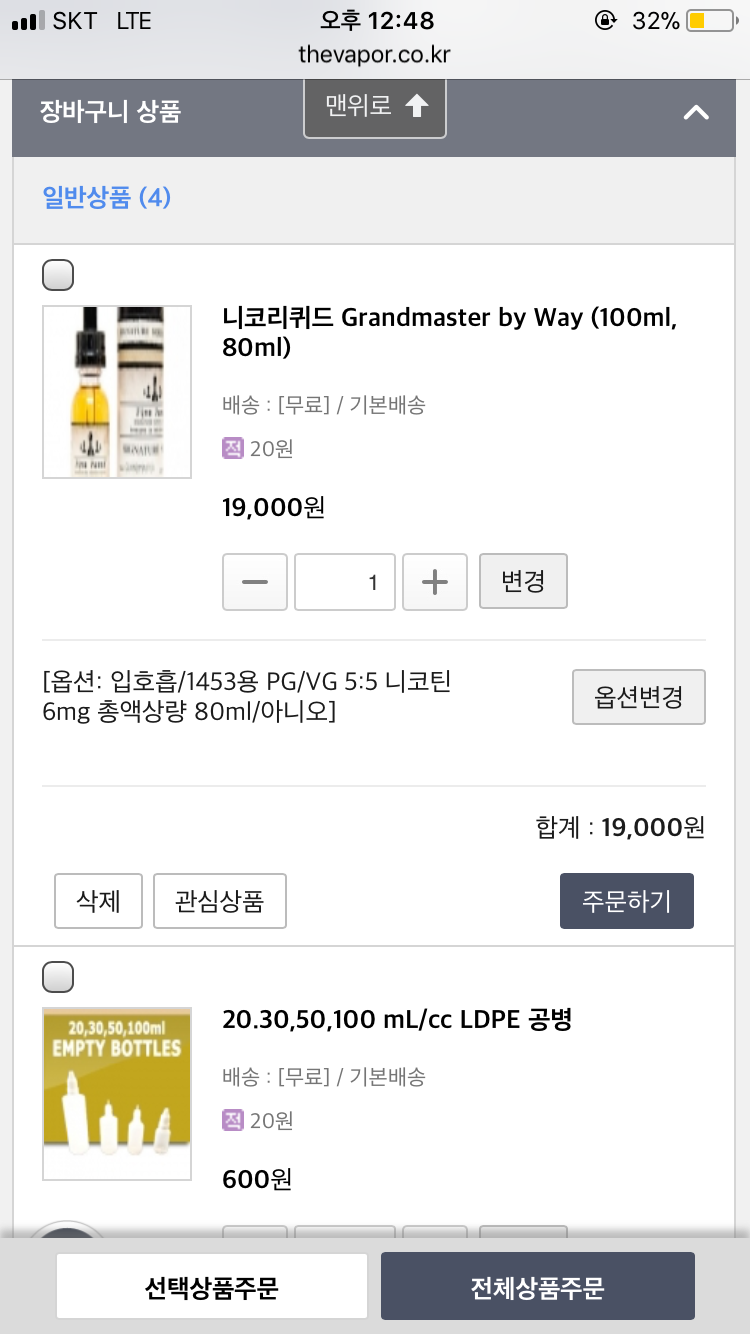Open the Empty Bottles product image
The image size is (750, 1334).
click(117, 1093)
